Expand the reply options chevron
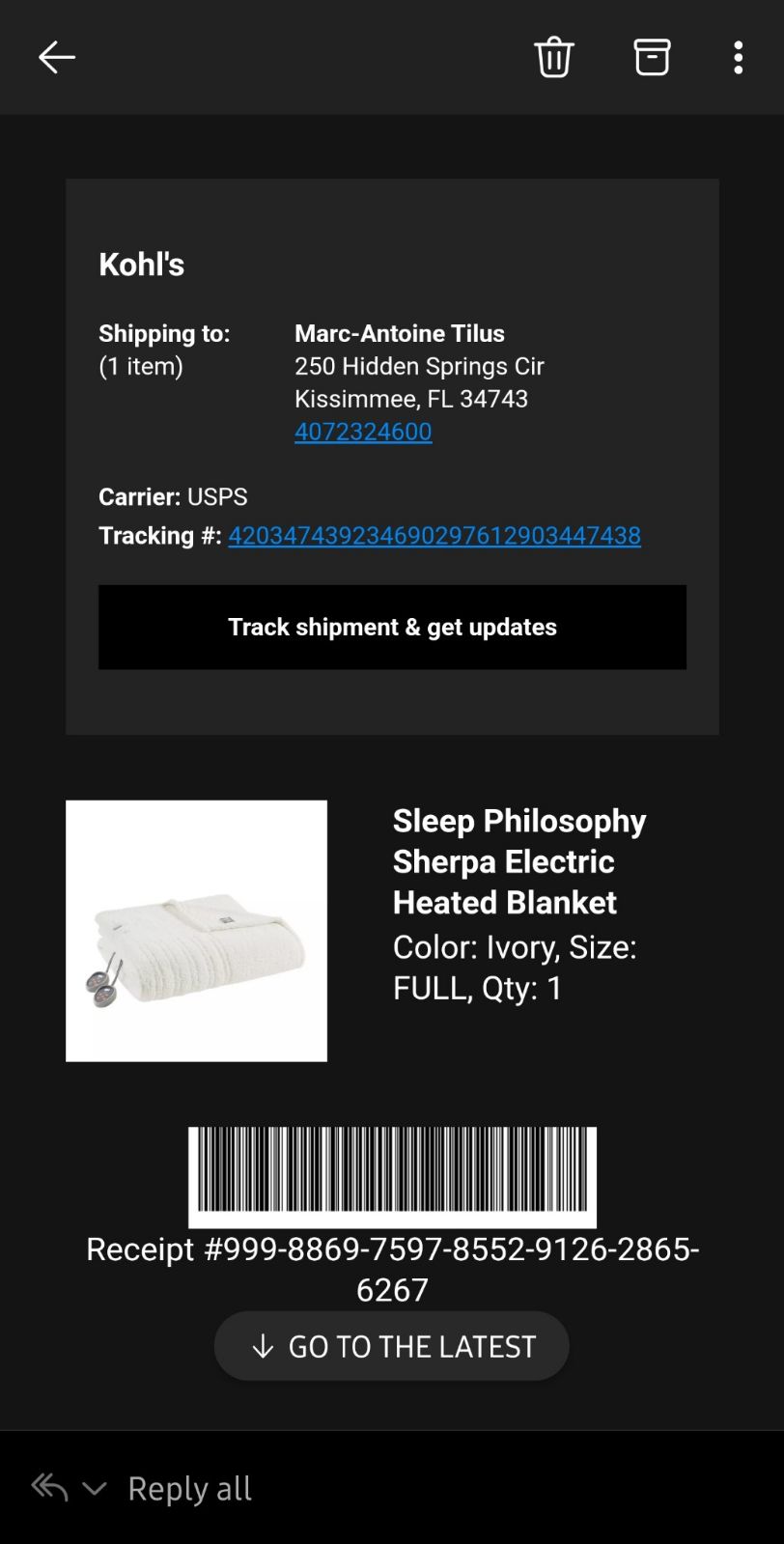784x1544 pixels. pyautogui.click(x=95, y=1489)
